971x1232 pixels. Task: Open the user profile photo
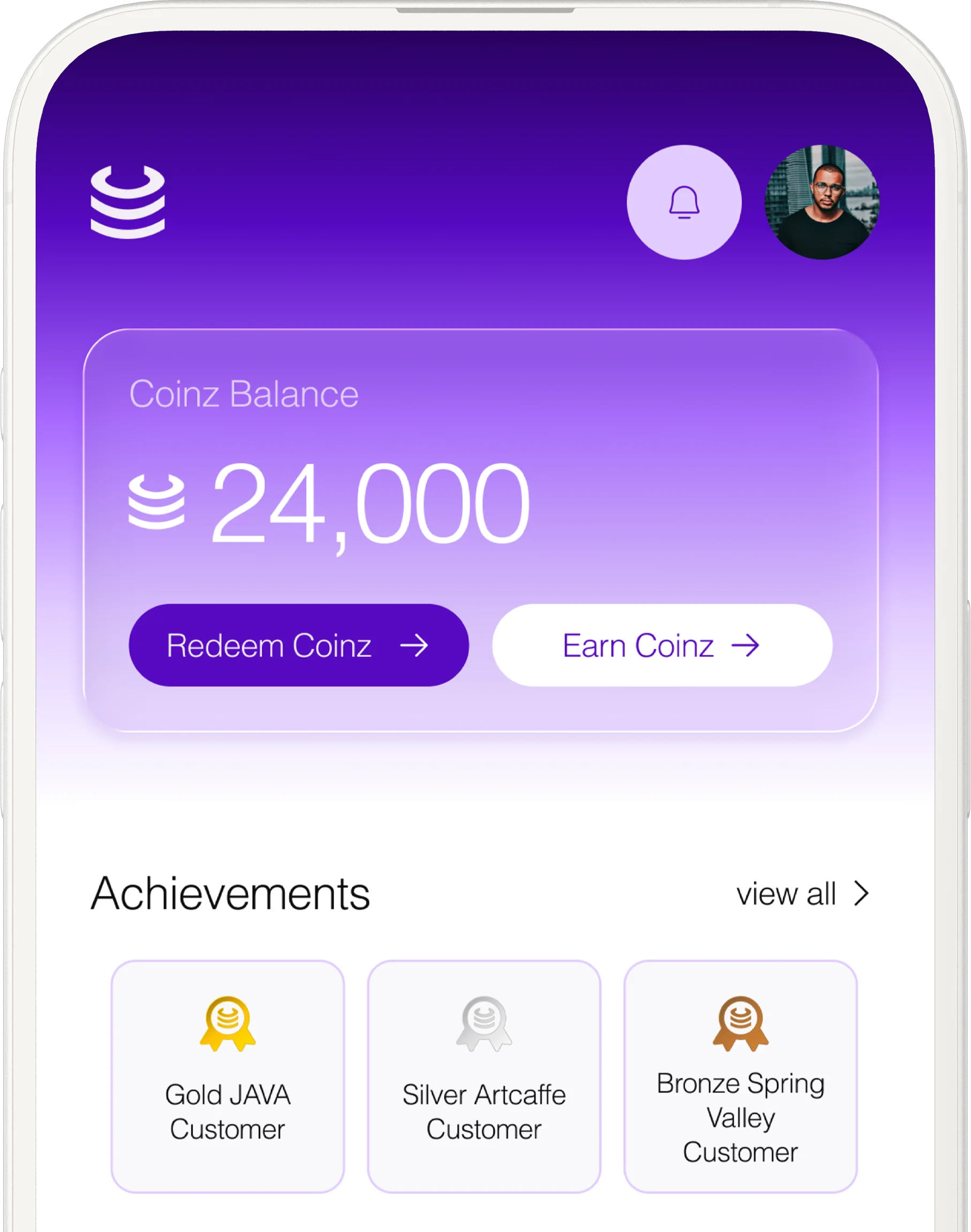coord(822,202)
